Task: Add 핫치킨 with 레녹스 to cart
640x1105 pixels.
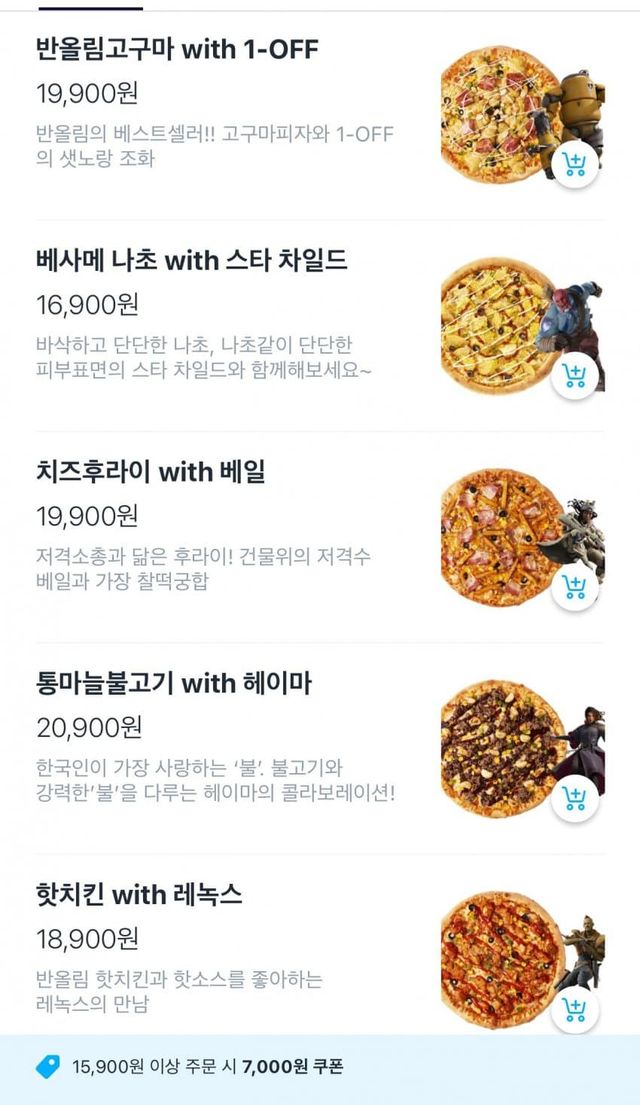Action: point(574,1008)
